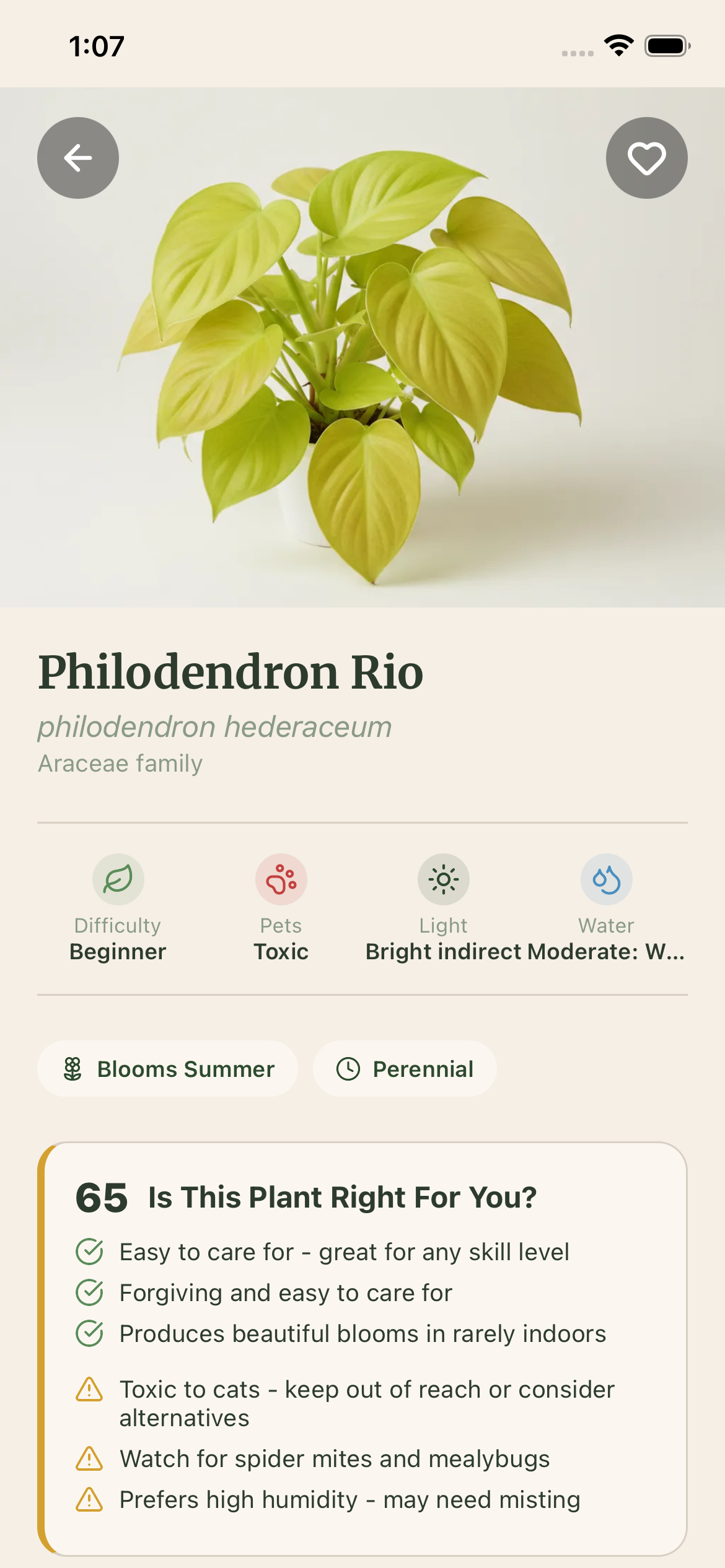
Task: Open details via the 'Bright indirect' light value
Action: pyautogui.click(x=443, y=952)
